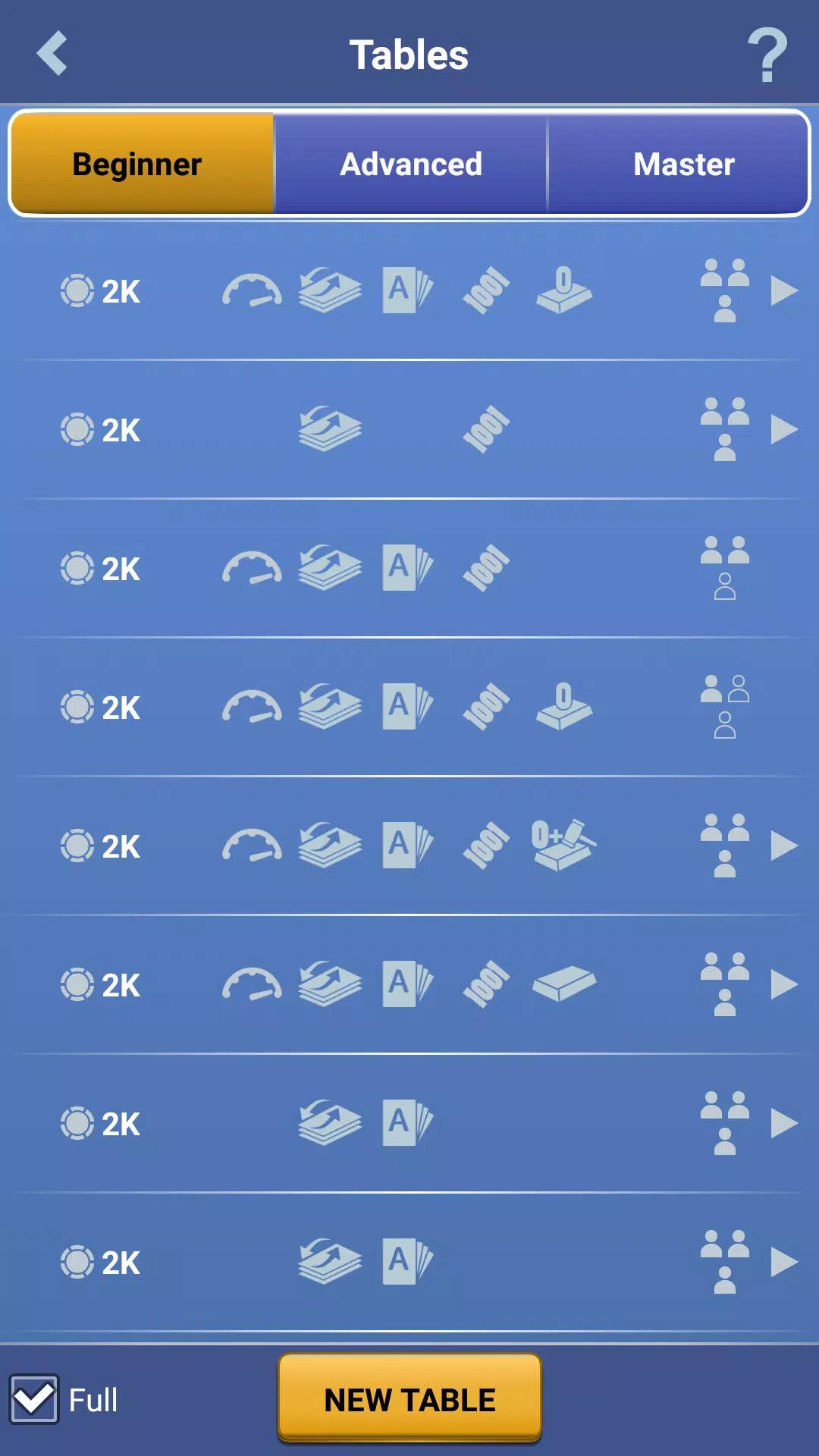Select the 1001 points icon on the third table
The image size is (819, 1456).
click(x=485, y=568)
